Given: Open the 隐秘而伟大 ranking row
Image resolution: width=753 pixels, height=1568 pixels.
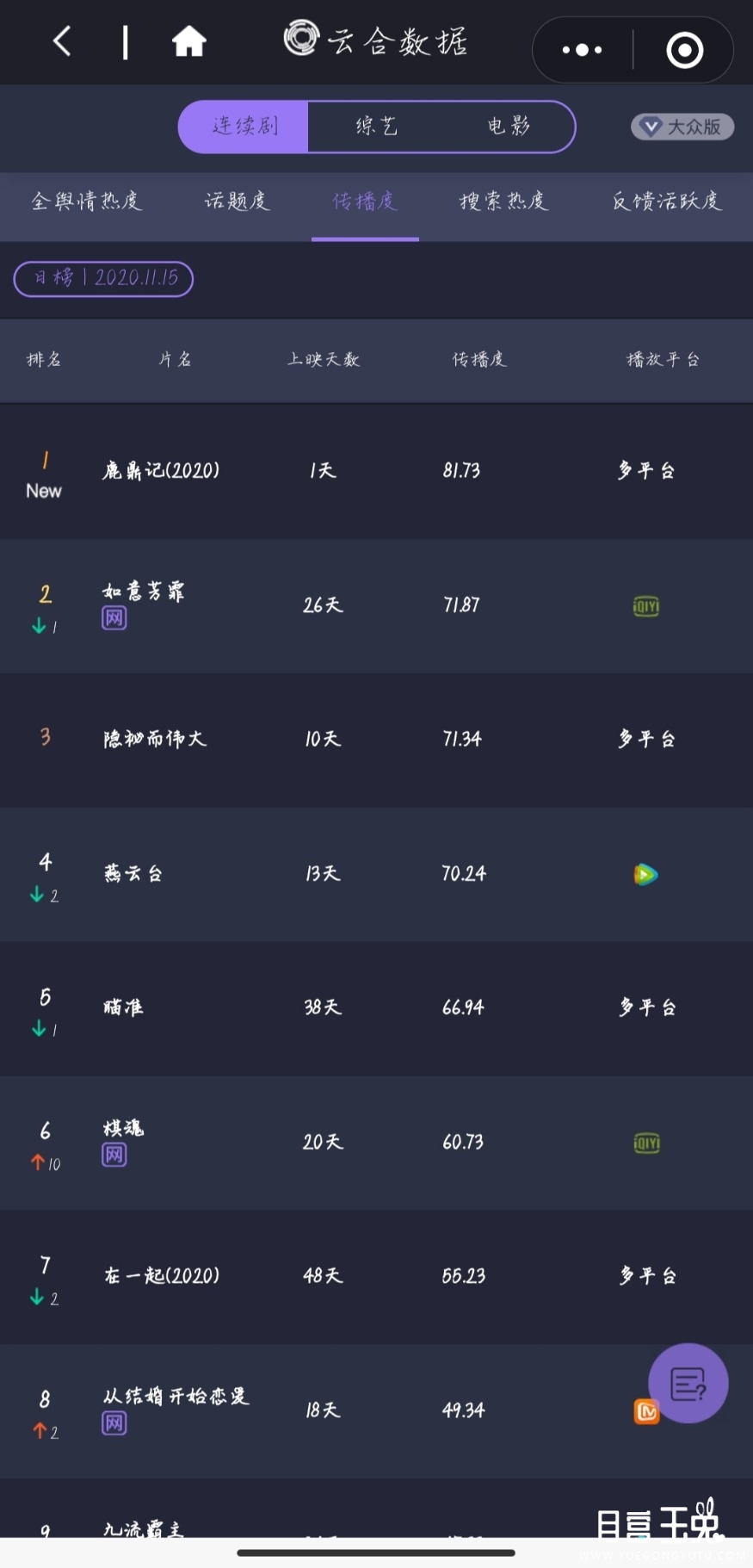Looking at the screenshot, I should (376, 740).
